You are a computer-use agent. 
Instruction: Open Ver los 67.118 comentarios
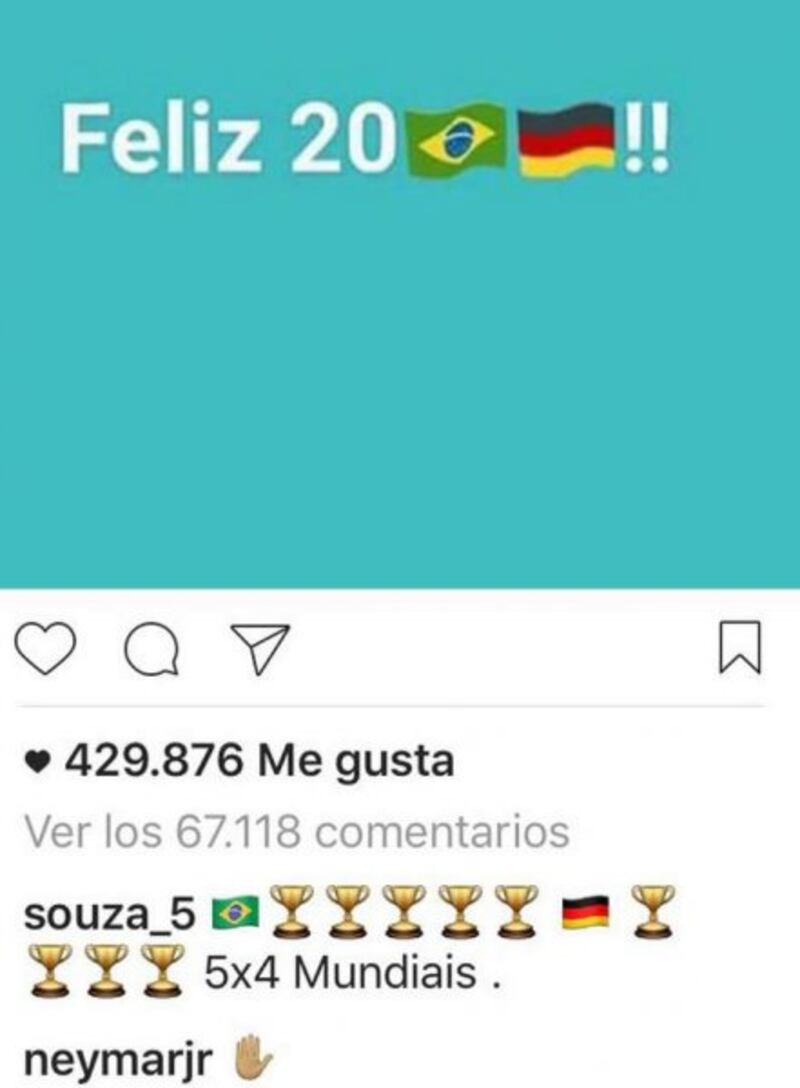(x=296, y=831)
